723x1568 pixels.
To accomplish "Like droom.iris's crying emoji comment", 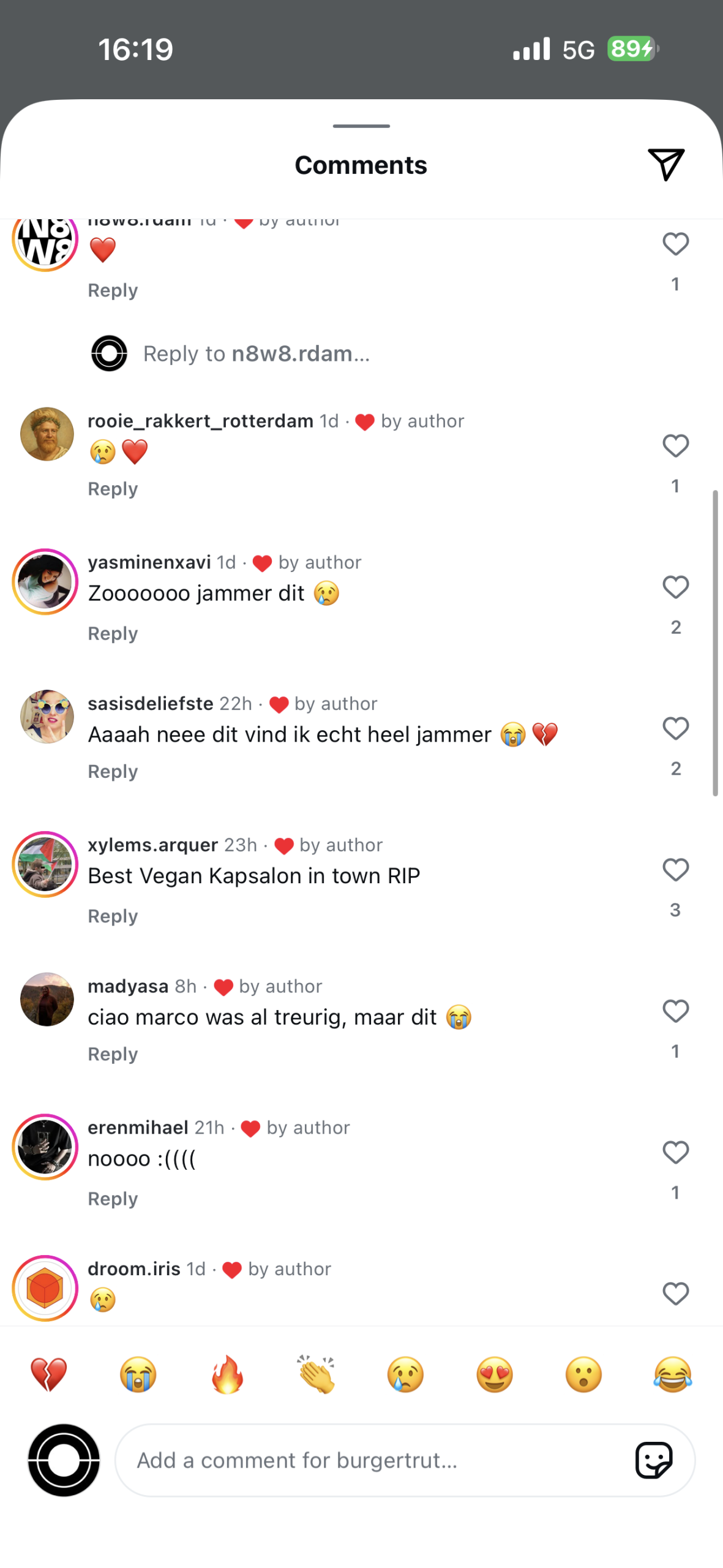I will [675, 1294].
